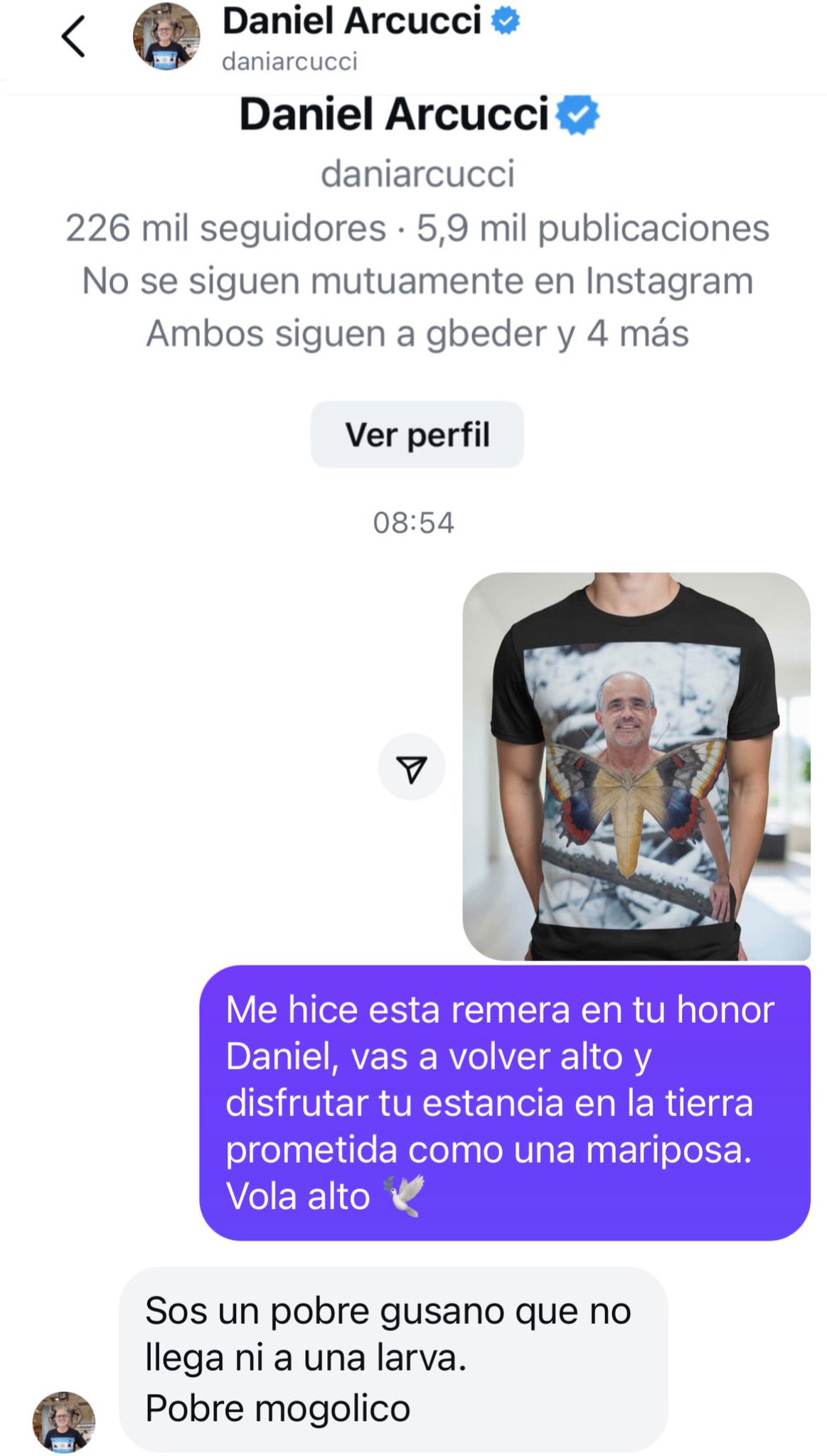Screen dimensions: 827x1456
Task: Open the sent butterfly t-shirt image
Action: (636, 766)
